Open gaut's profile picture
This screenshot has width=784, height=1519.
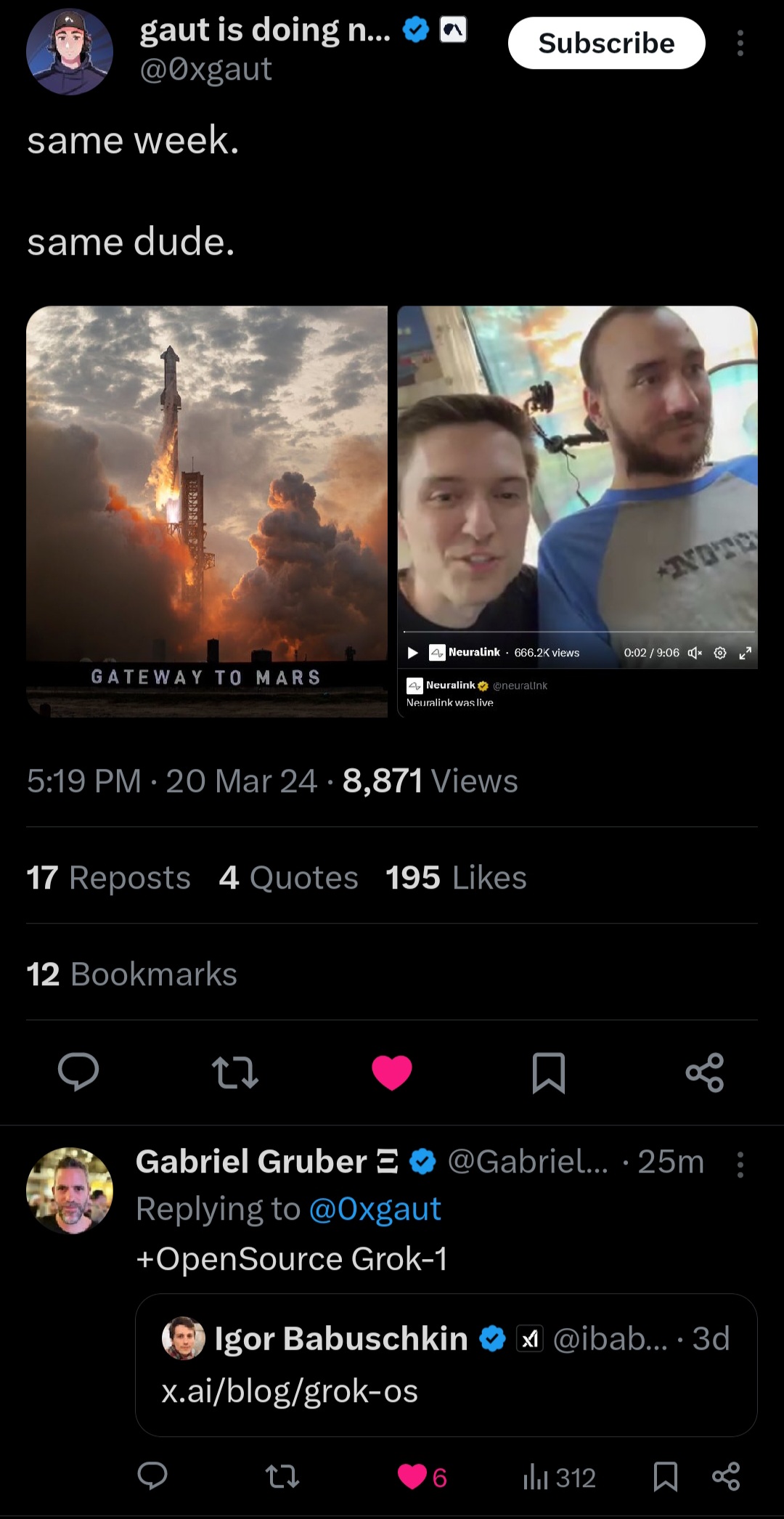(x=70, y=52)
